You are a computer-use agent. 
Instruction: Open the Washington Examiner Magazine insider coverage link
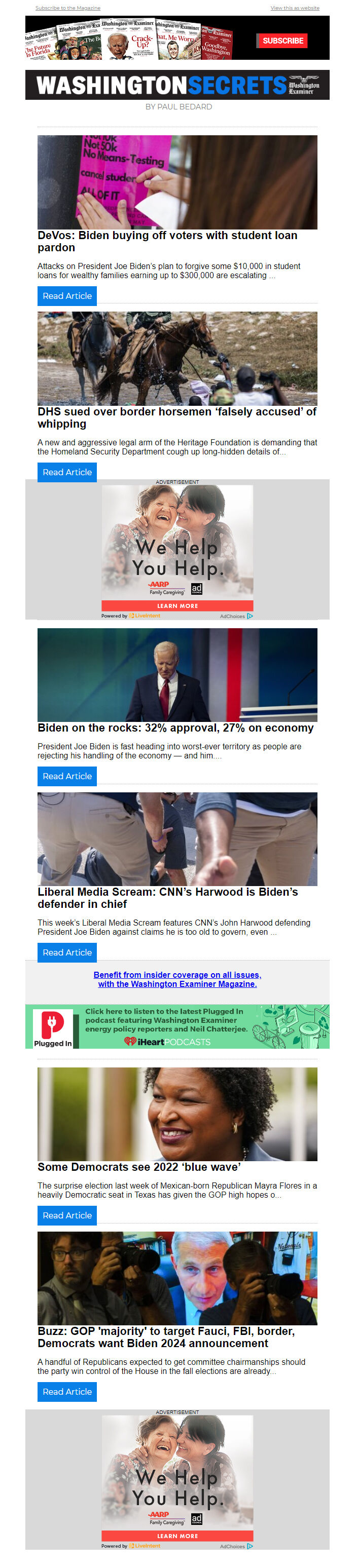point(177,979)
